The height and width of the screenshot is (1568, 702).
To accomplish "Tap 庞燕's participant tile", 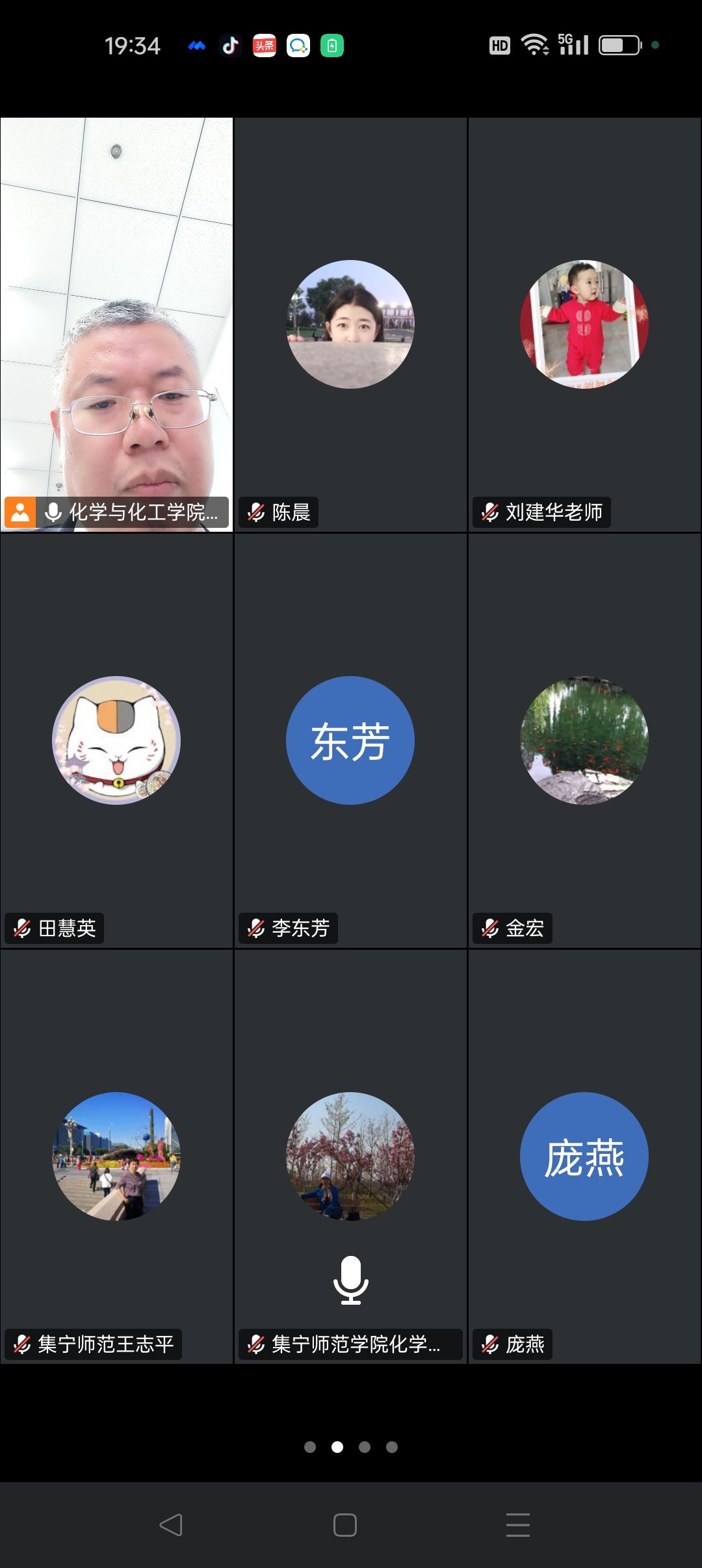I will click(x=584, y=1156).
